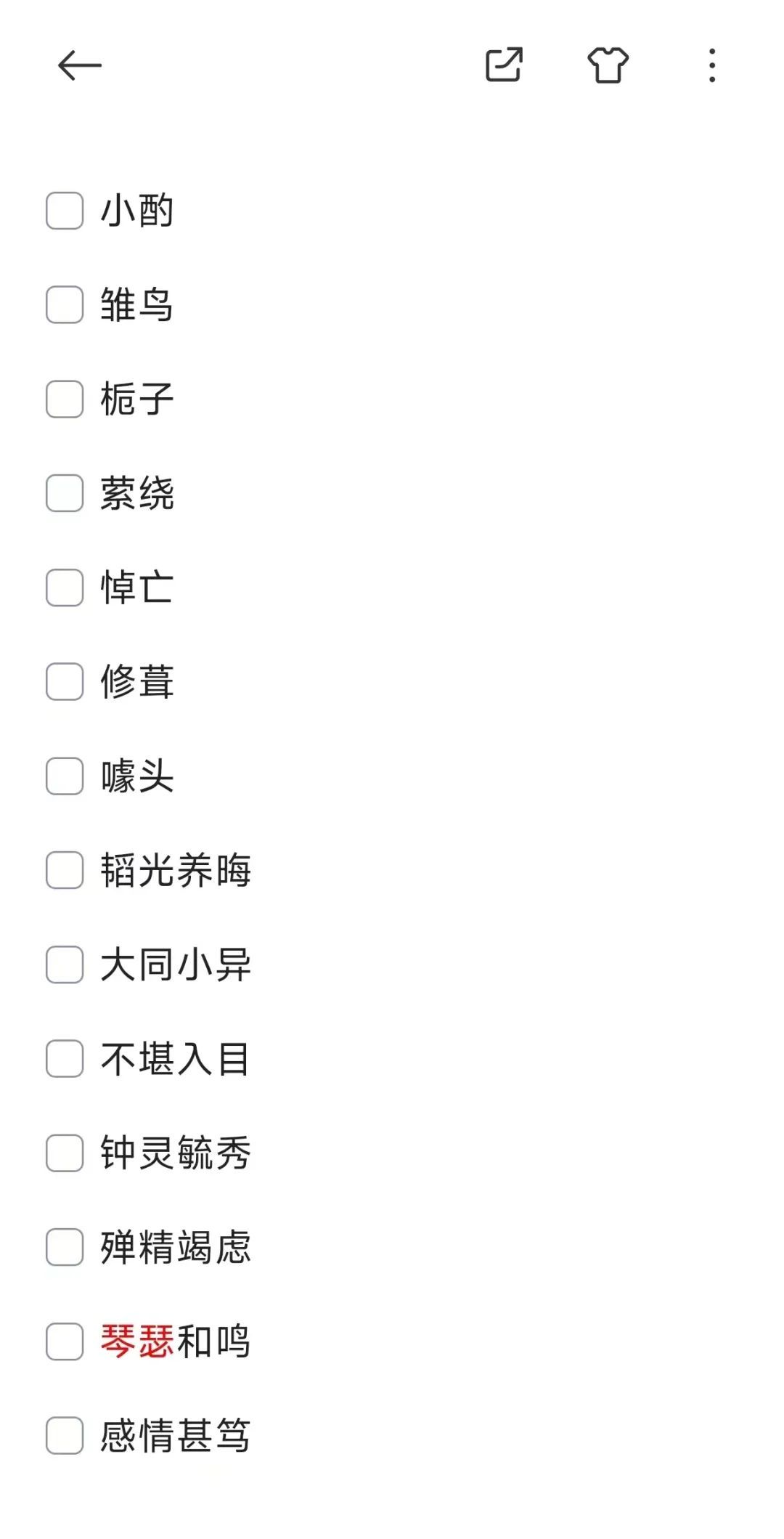Check off the 悼亡 item
The image size is (784, 1539).
click(65, 587)
